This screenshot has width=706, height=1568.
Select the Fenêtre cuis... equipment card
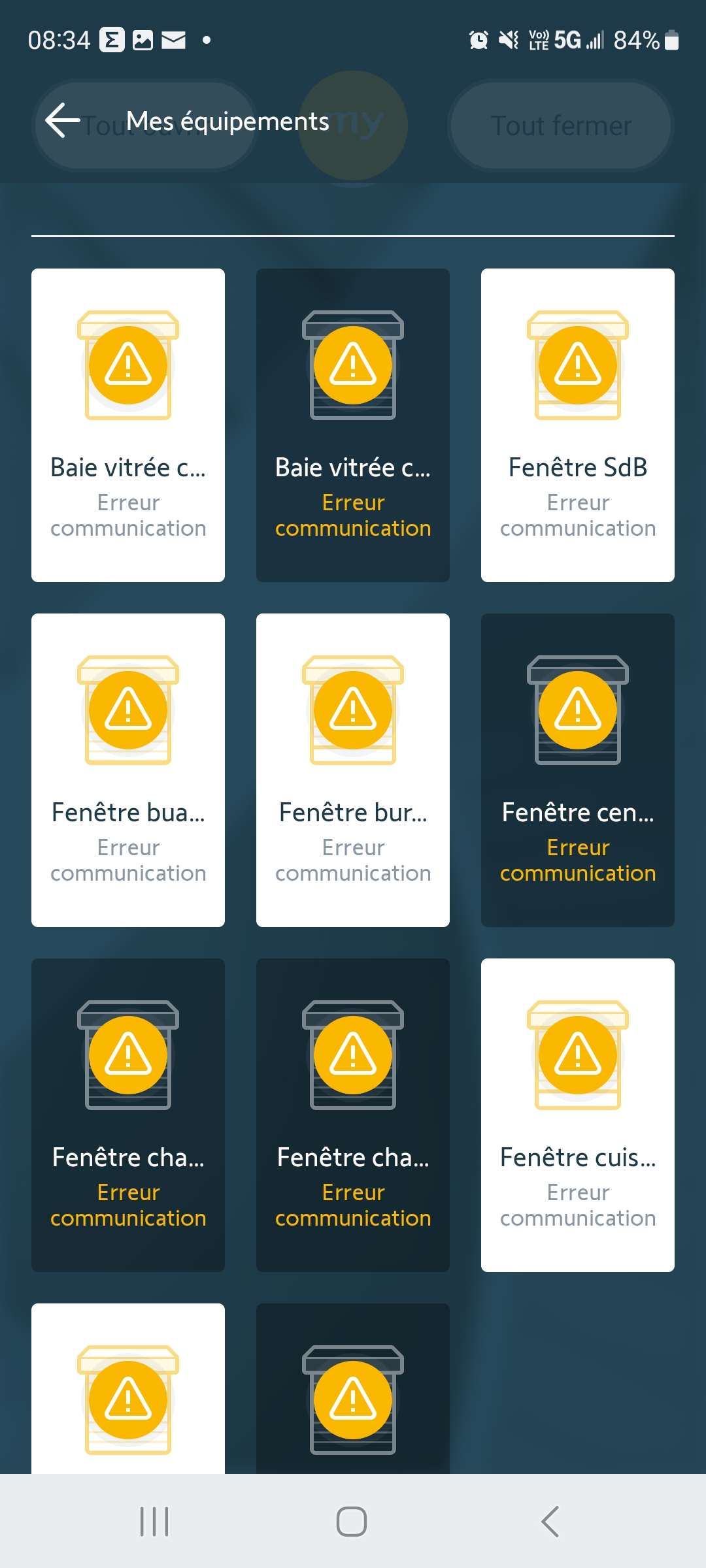click(578, 1115)
